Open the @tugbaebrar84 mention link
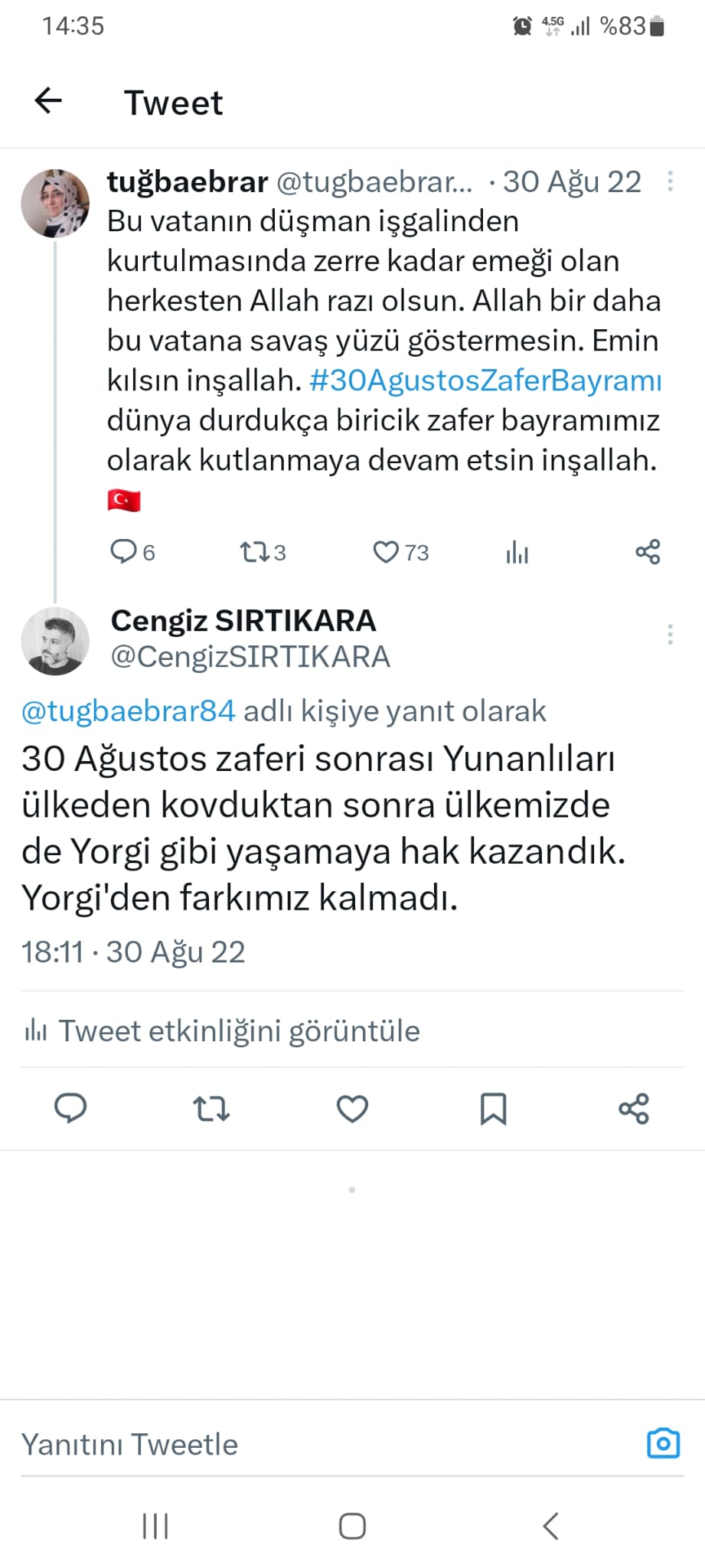The image size is (705, 1568). click(x=129, y=711)
